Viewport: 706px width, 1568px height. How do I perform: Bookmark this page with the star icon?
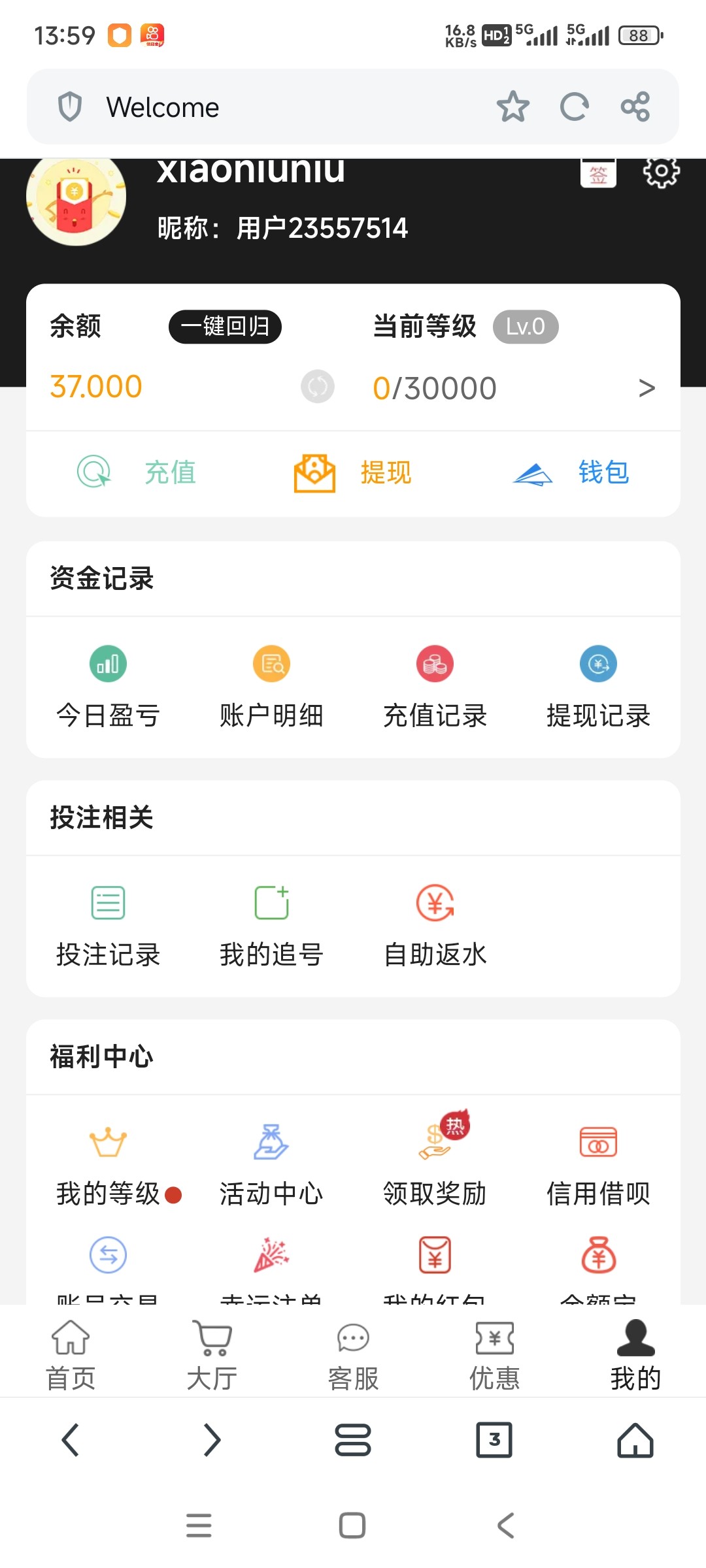(513, 107)
